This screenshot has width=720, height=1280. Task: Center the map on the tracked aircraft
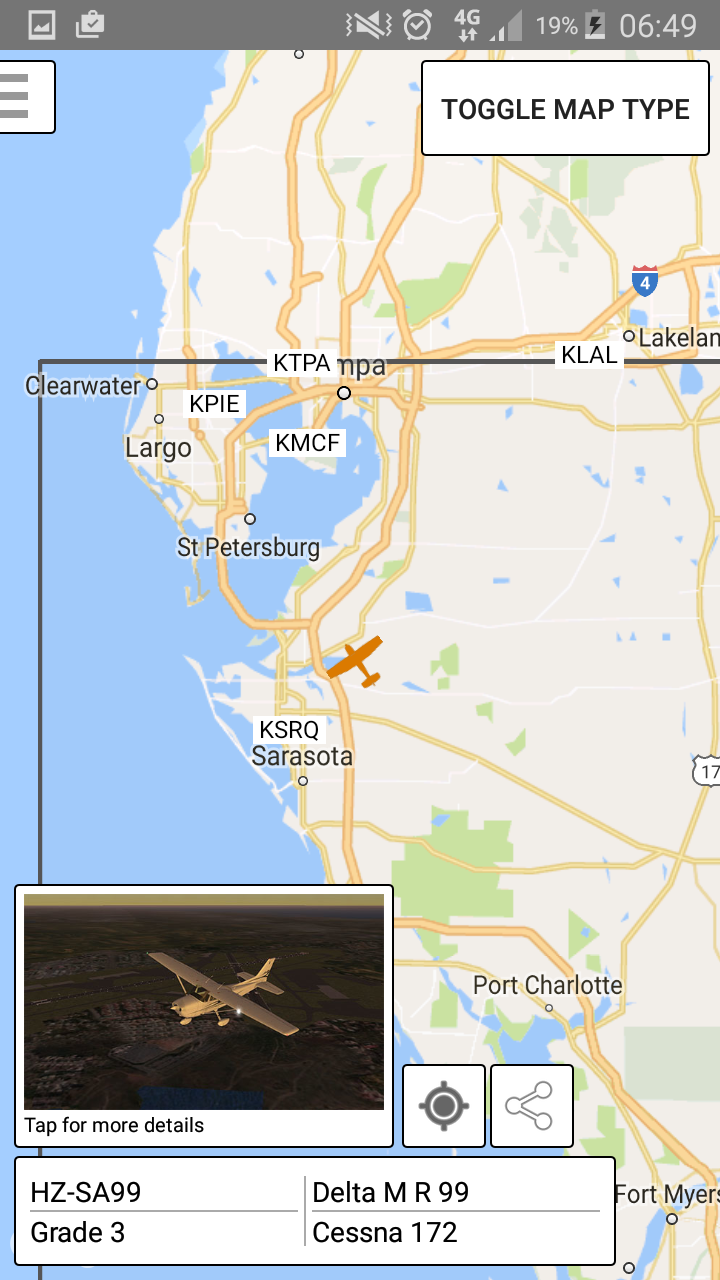coord(444,1106)
